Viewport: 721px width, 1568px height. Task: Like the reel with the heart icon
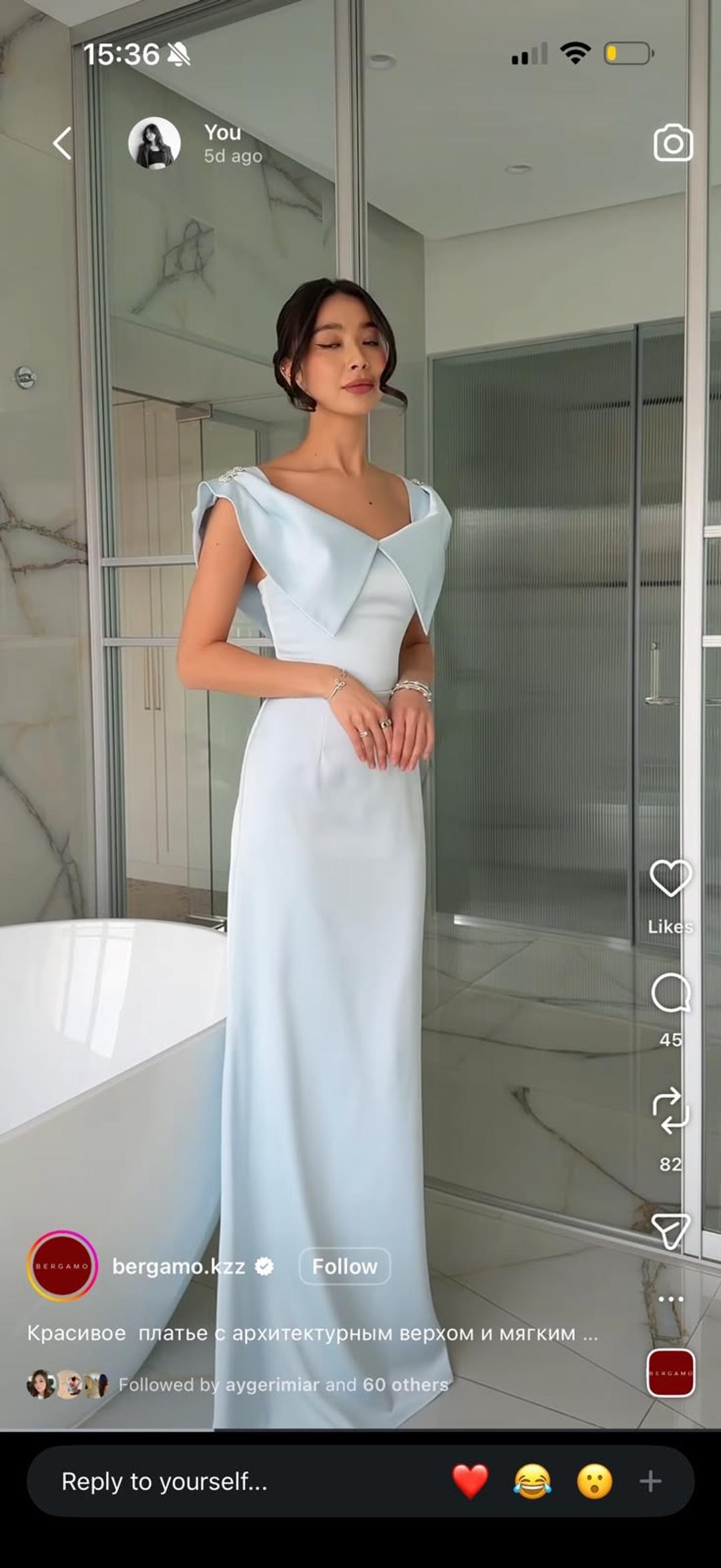670,878
